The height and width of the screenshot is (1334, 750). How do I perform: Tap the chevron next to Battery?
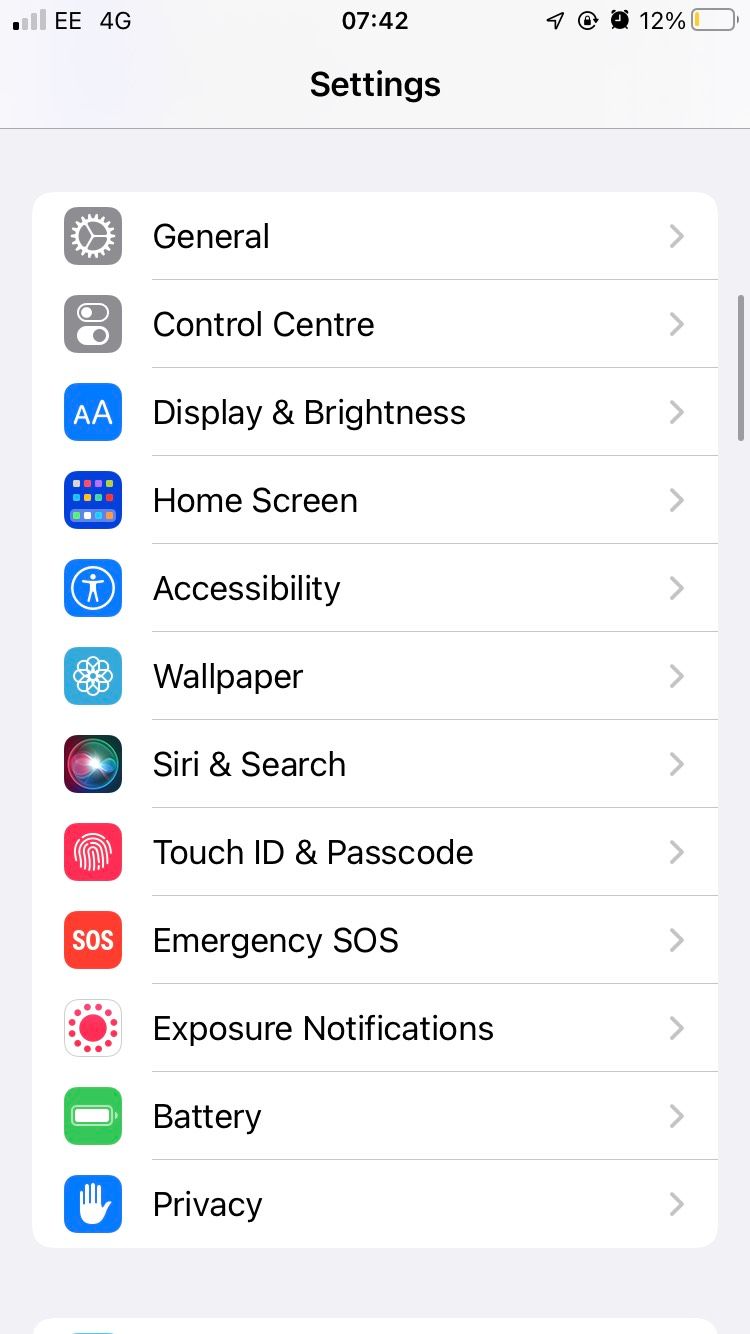[677, 1116]
